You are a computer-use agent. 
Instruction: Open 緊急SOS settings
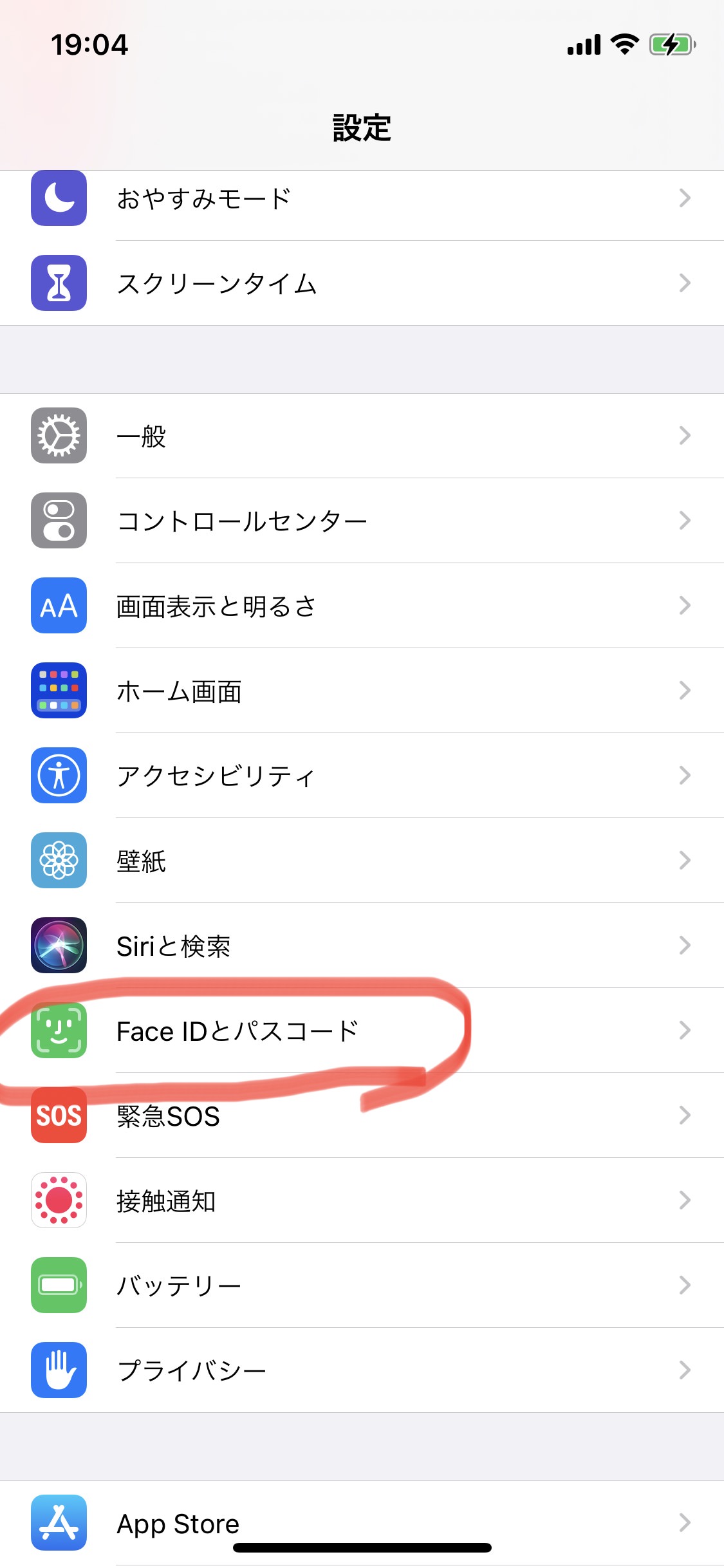pyautogui.click(x=362, y=1115)
